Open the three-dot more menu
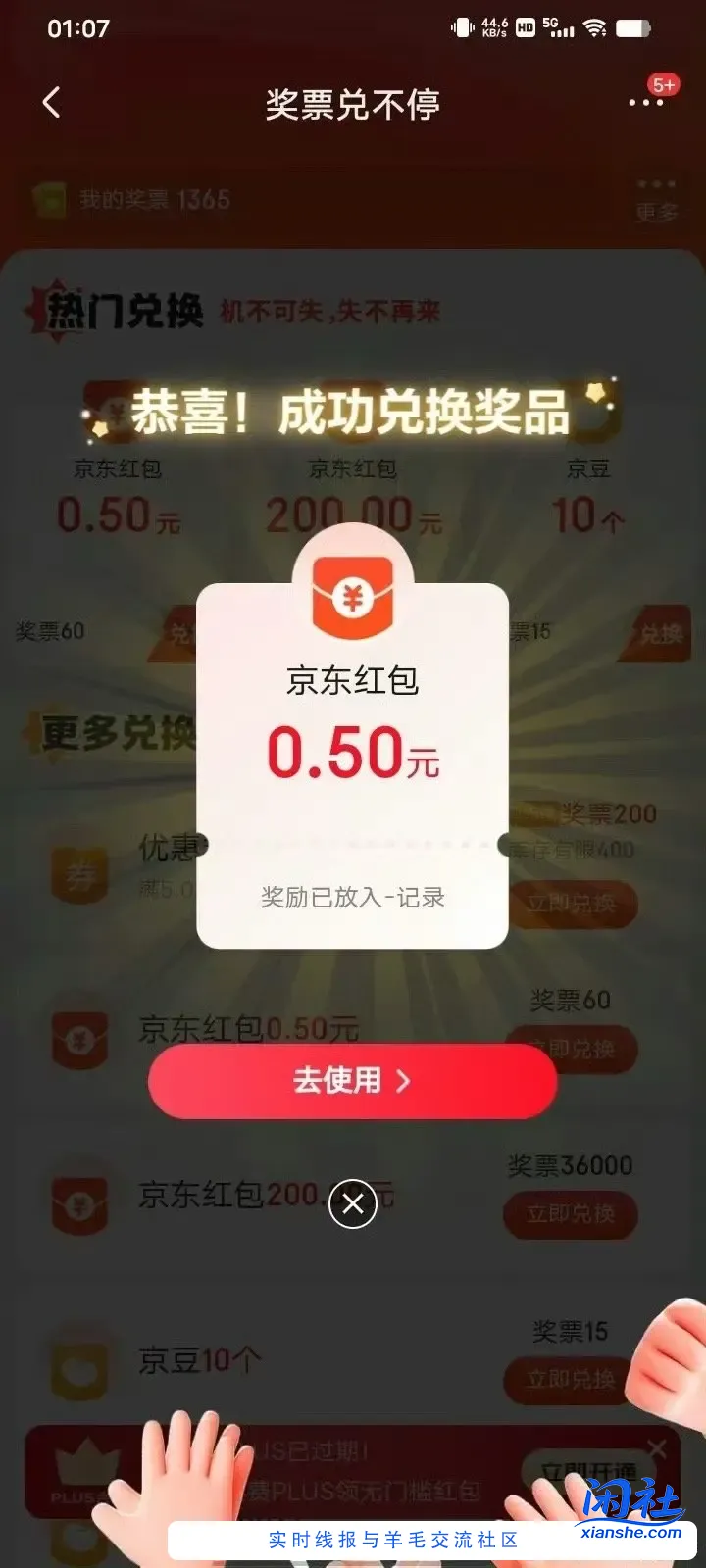This screenshot has width=706, height=1568. [x=645, y=102]
